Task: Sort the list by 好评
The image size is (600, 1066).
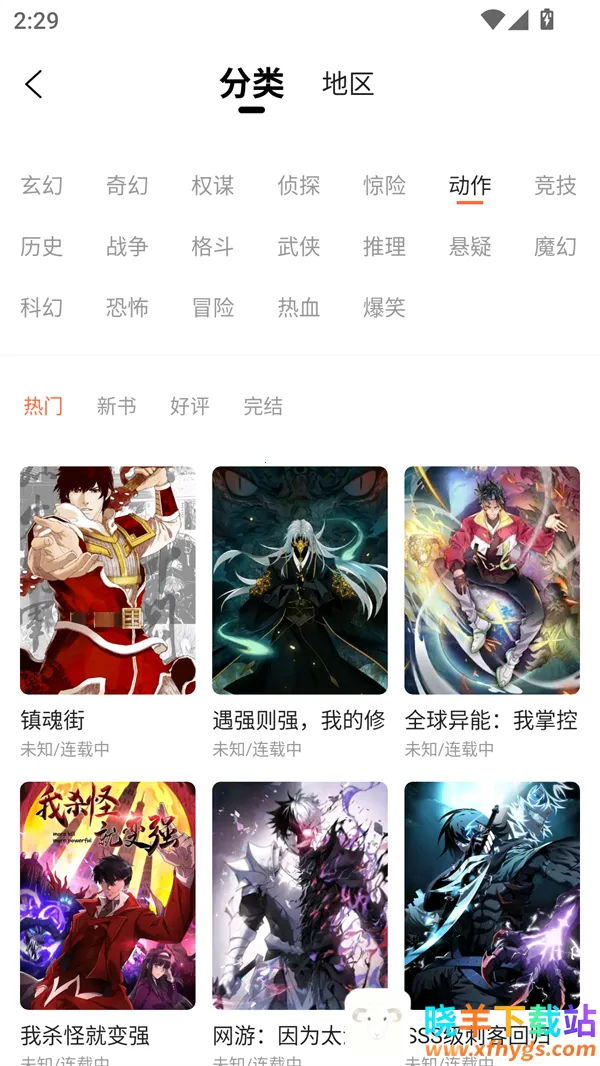Action: 190,406
